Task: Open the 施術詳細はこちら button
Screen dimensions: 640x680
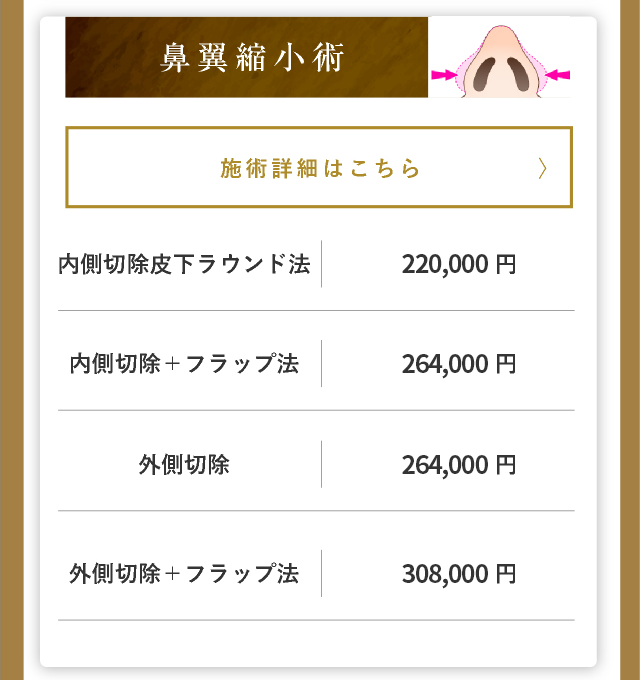Action: (x=319, y=167)
